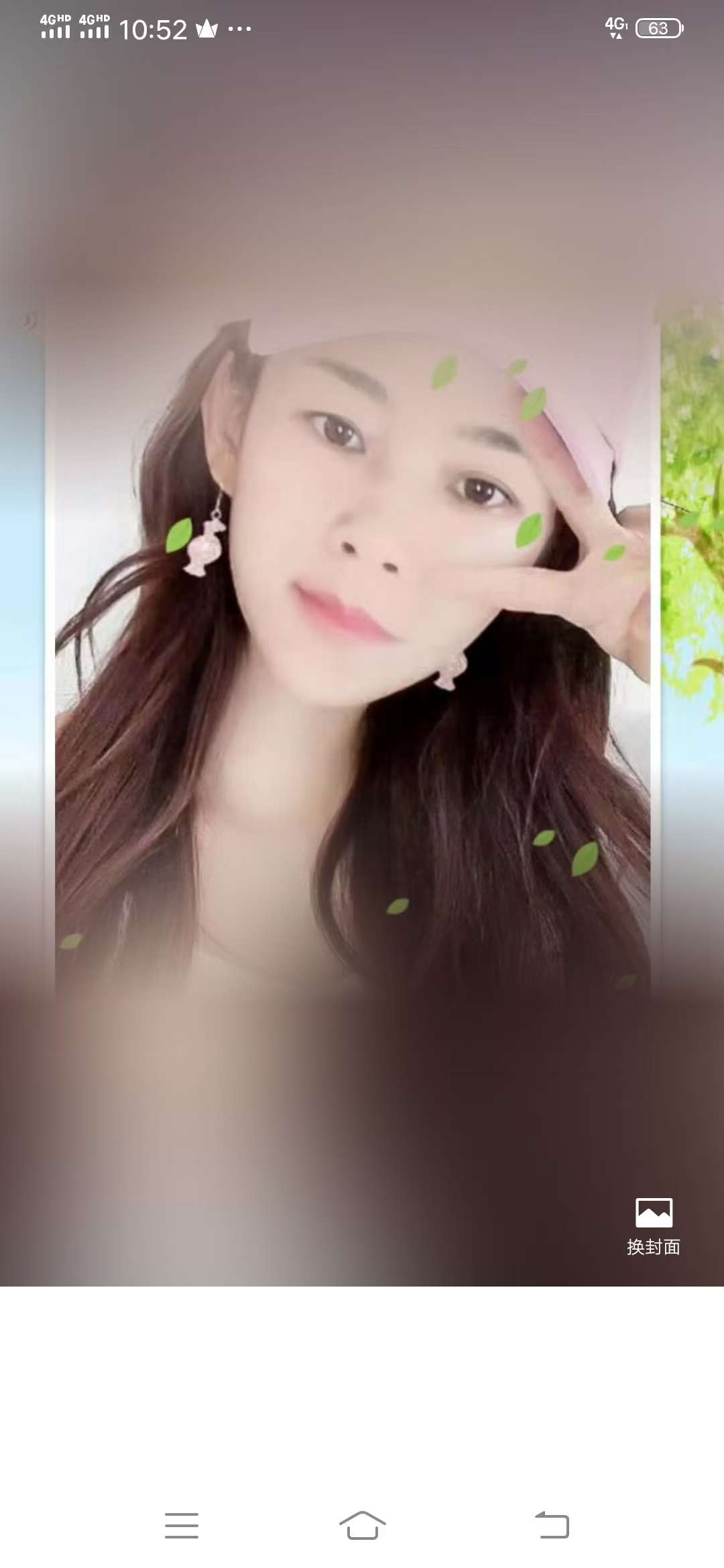Image resolution: width=724 pixels, height=1568 pixels.
Task: Open the recent apps menu
Action: [182, 1525]
